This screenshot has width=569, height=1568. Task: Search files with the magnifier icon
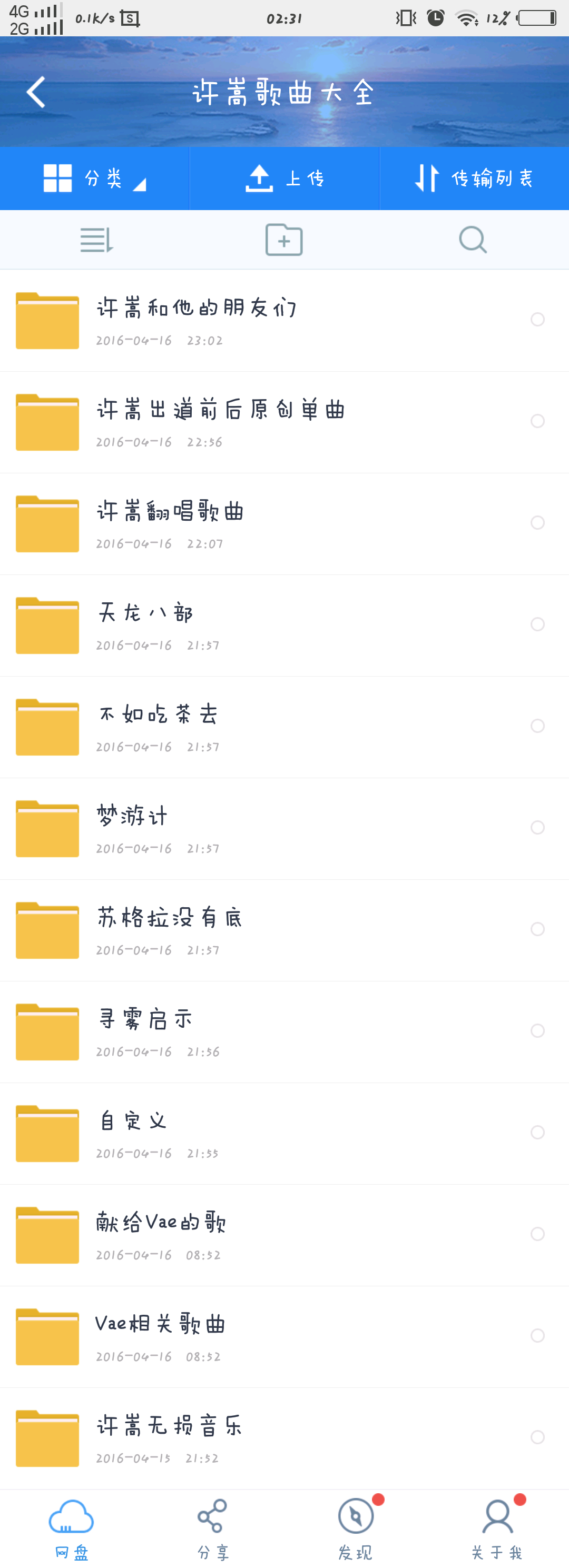click(x=473, y=240)
